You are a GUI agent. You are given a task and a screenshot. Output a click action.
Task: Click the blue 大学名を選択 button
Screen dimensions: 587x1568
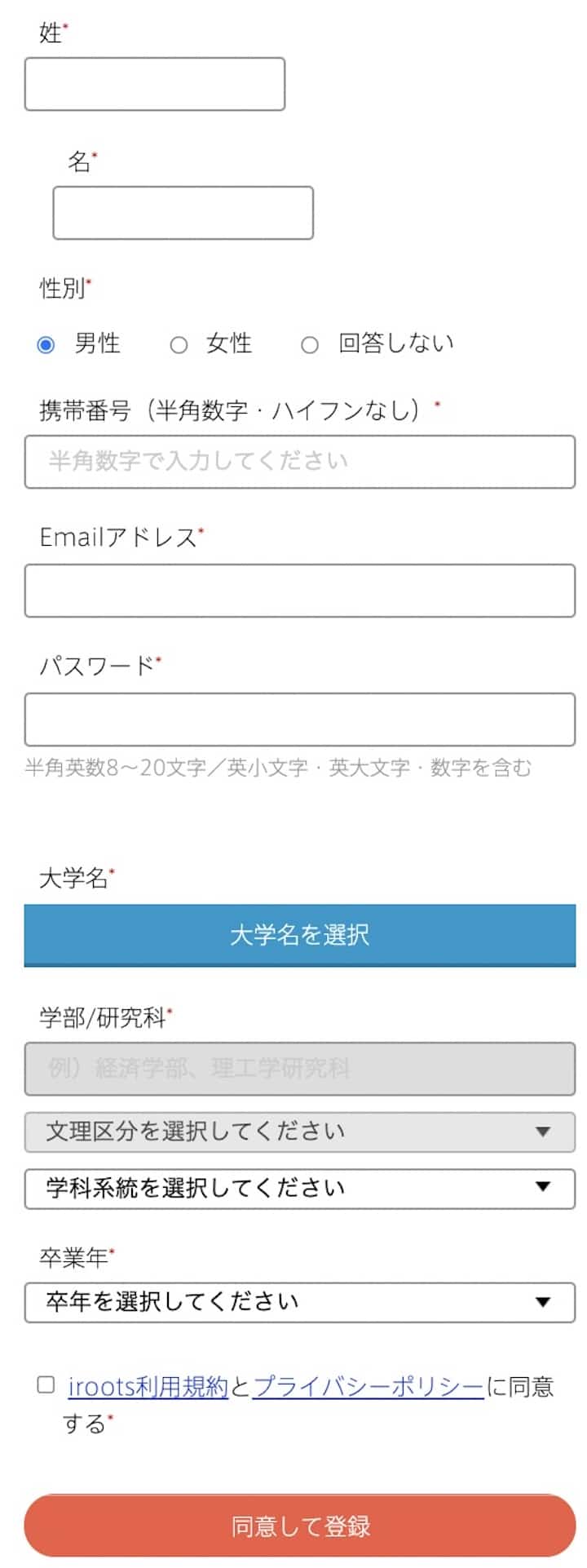299,936
